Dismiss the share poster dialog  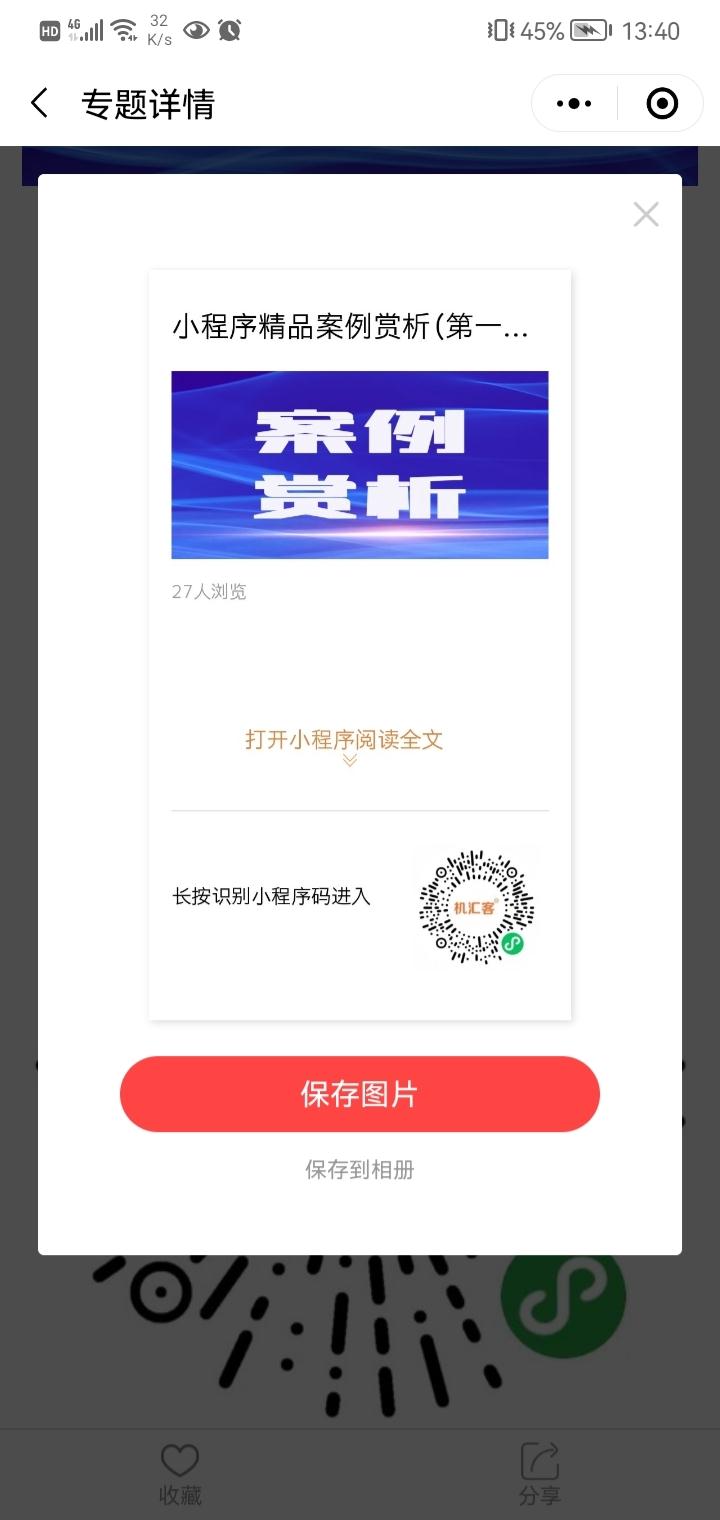646,214
